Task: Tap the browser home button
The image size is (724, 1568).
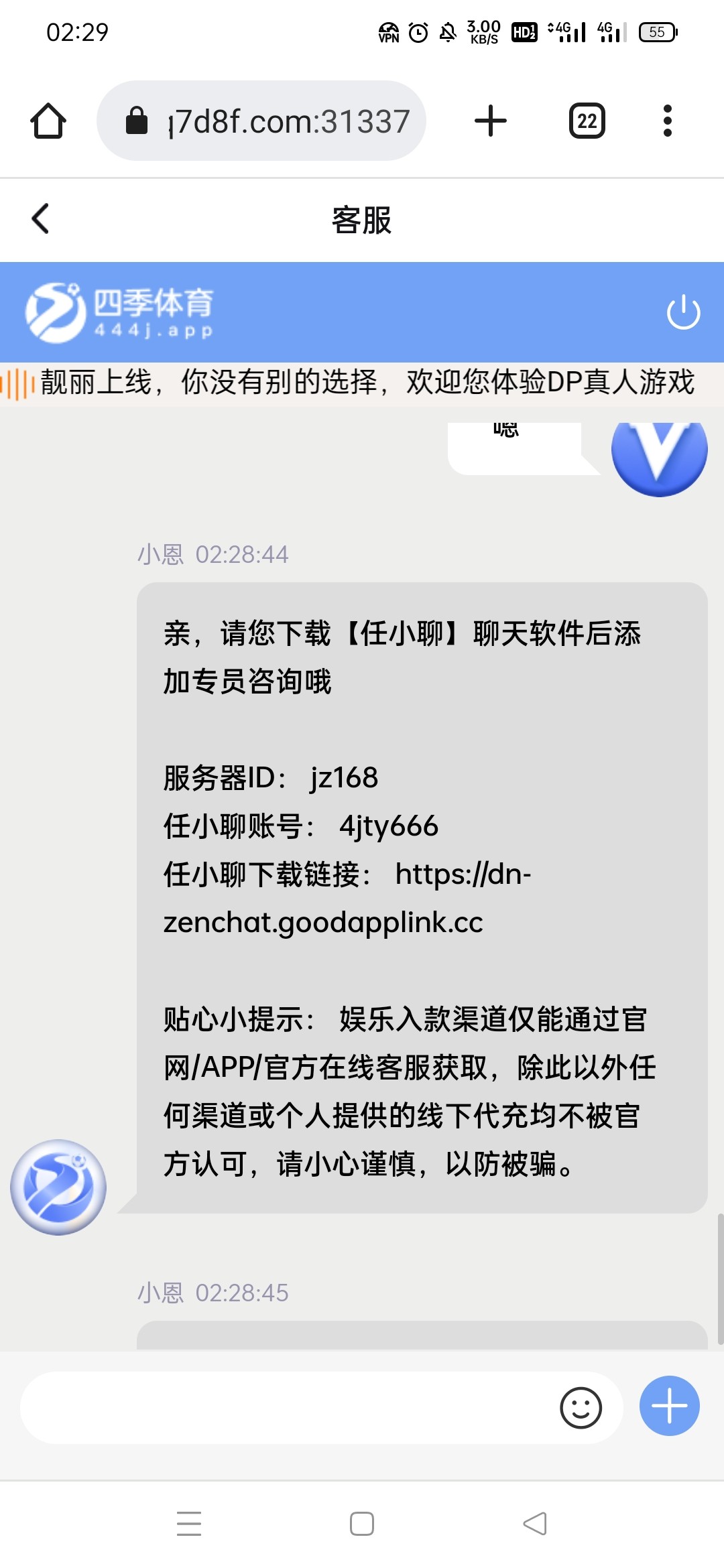Action: [x=48, y=121]
